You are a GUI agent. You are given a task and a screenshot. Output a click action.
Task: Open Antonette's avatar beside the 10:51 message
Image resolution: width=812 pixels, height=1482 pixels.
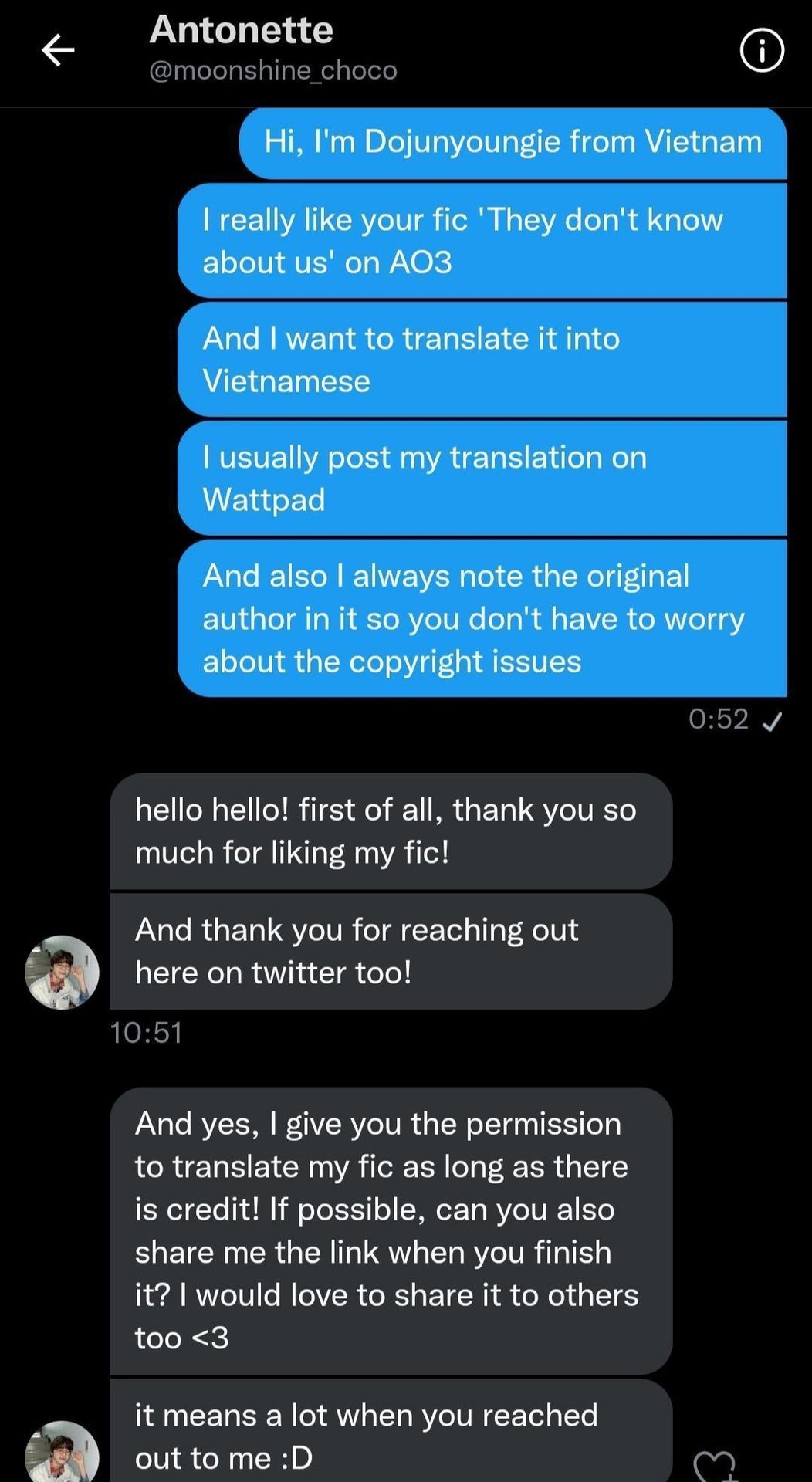click(x=62, y=972)
